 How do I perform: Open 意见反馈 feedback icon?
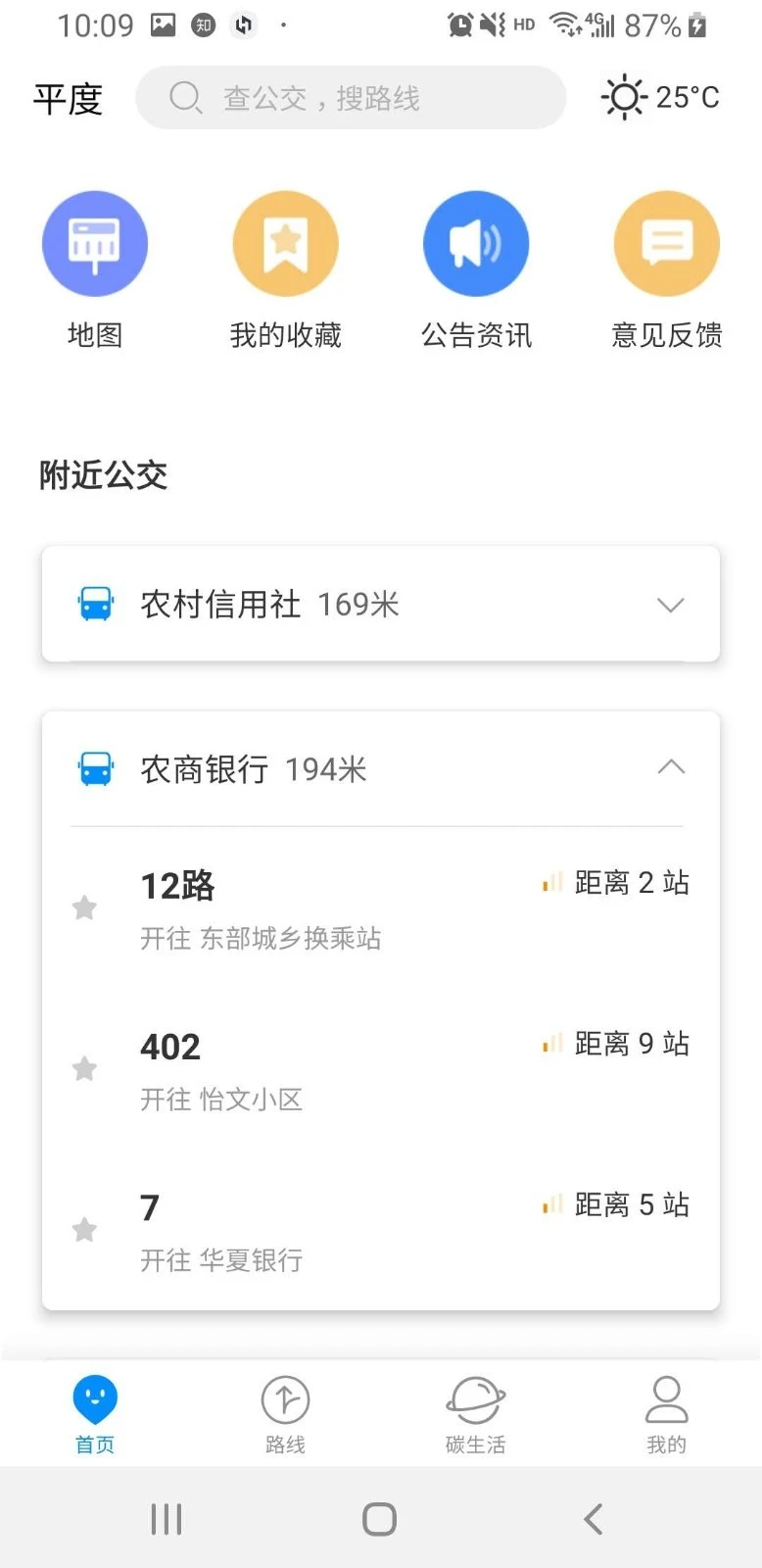666,243
